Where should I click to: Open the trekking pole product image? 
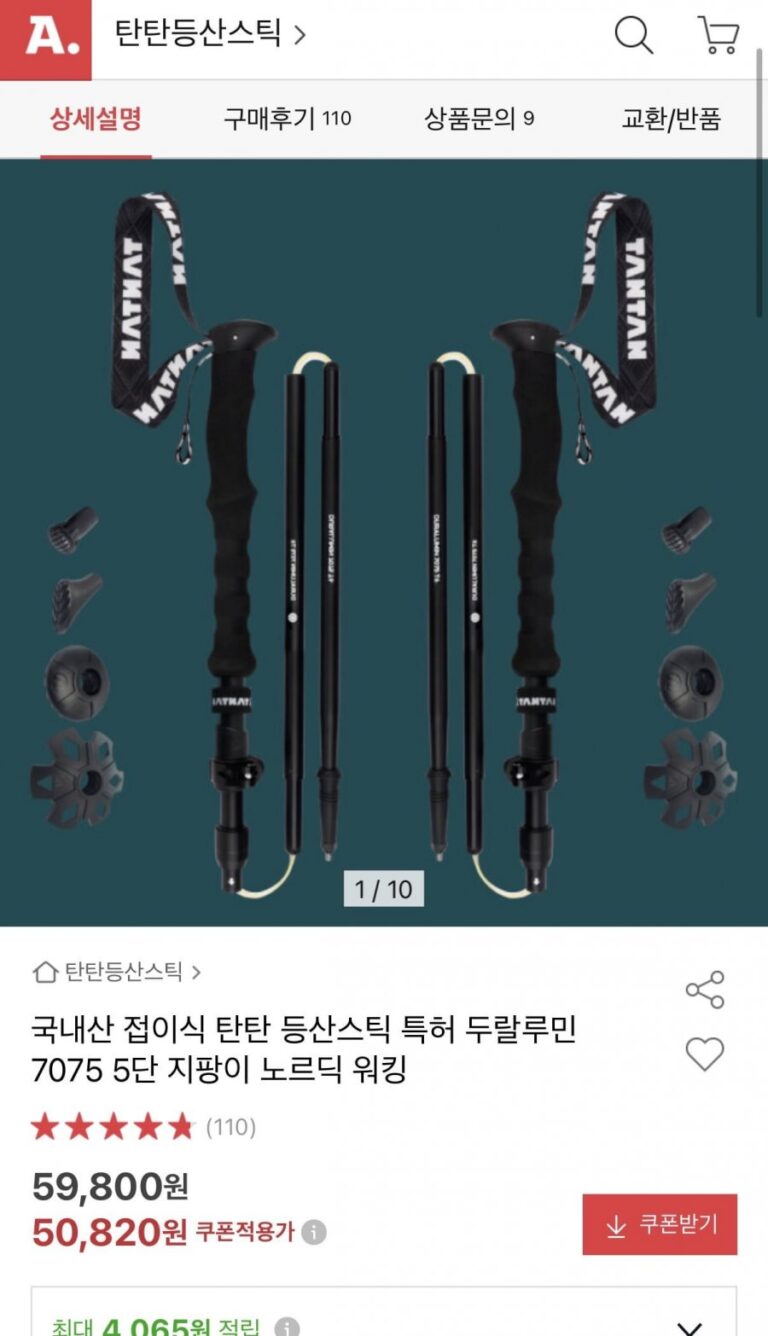coord(384,540)
